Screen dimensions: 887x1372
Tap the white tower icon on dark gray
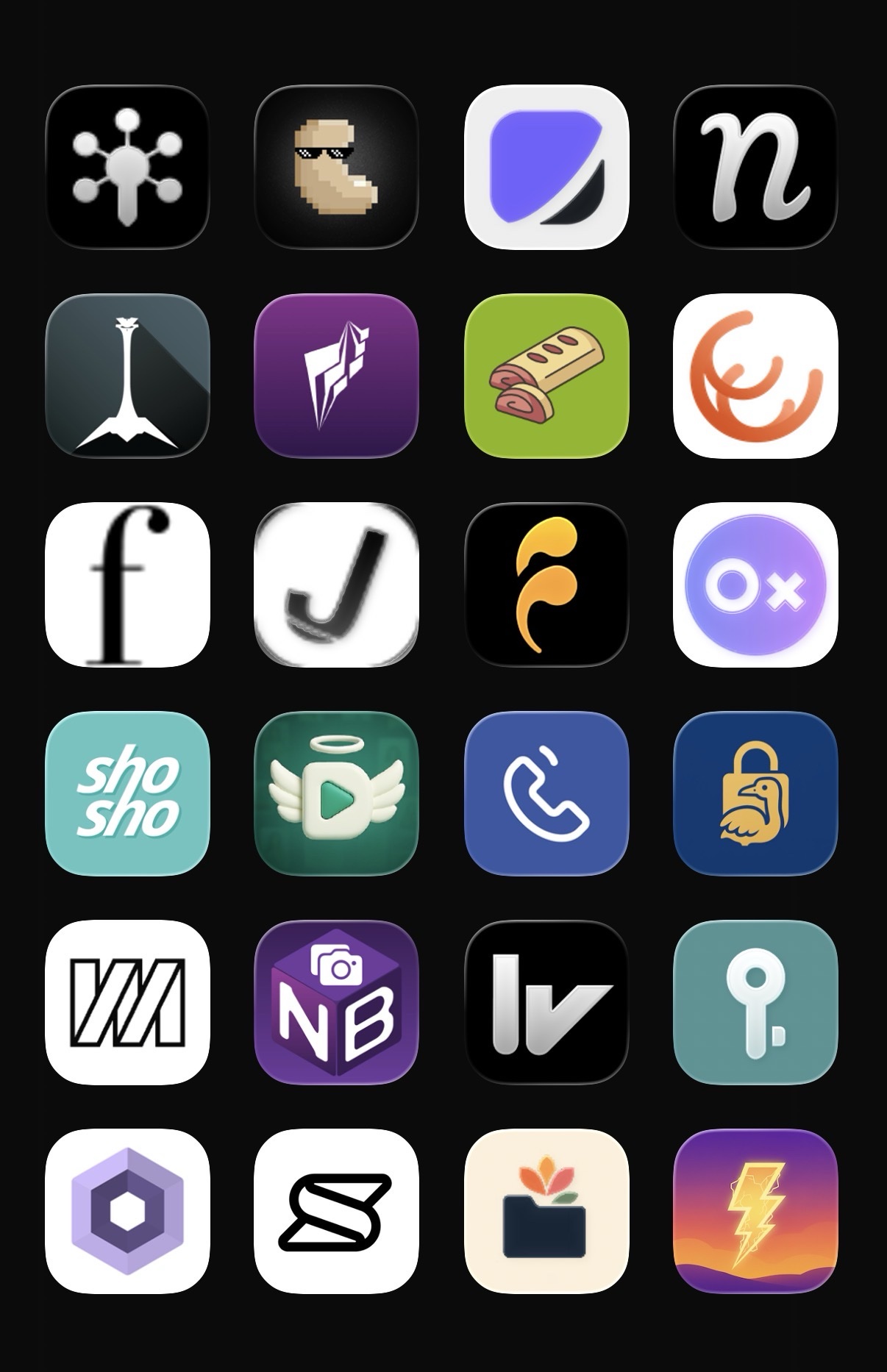127,376
